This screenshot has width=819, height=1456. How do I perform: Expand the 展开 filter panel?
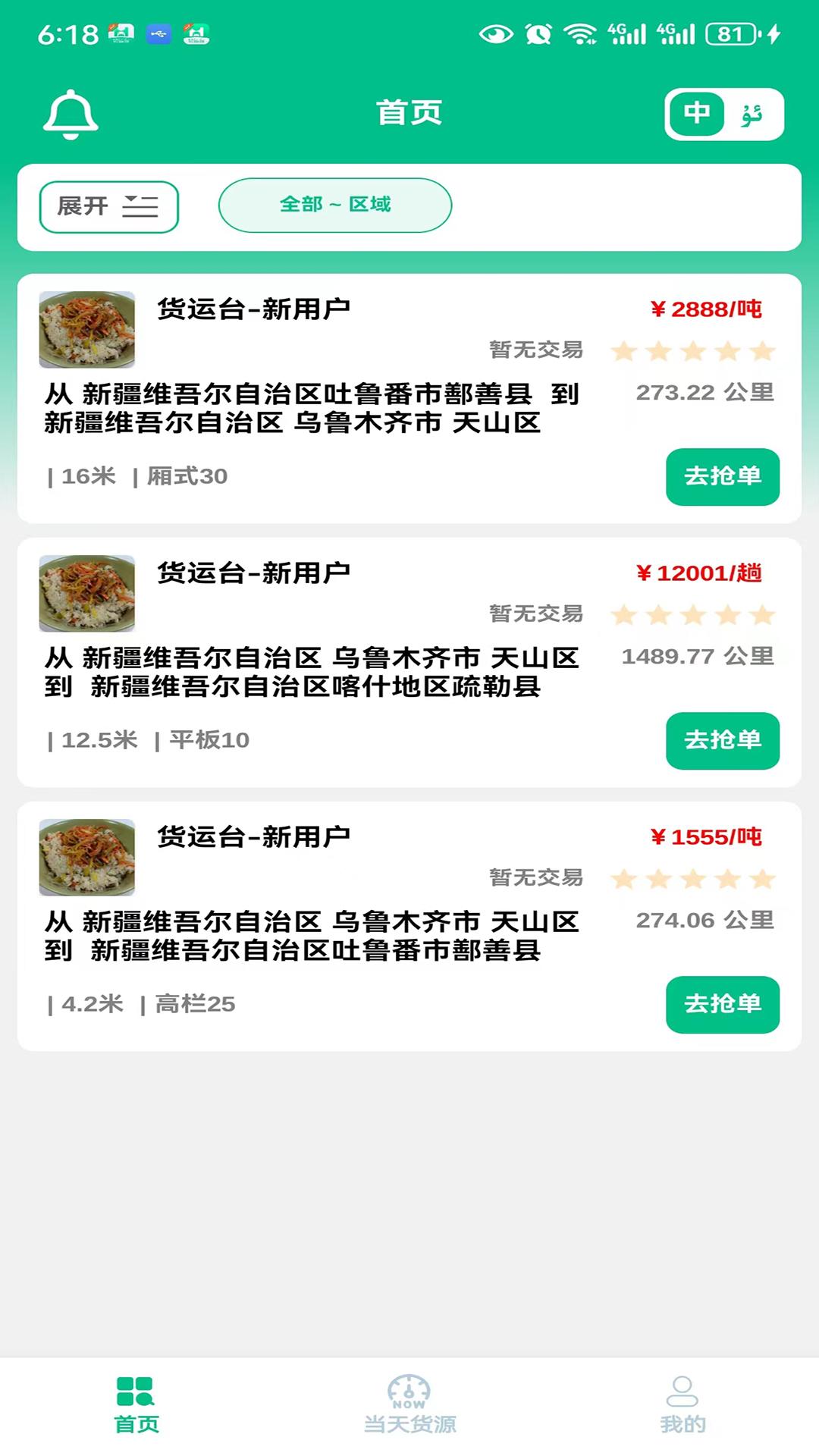[108, 205]
